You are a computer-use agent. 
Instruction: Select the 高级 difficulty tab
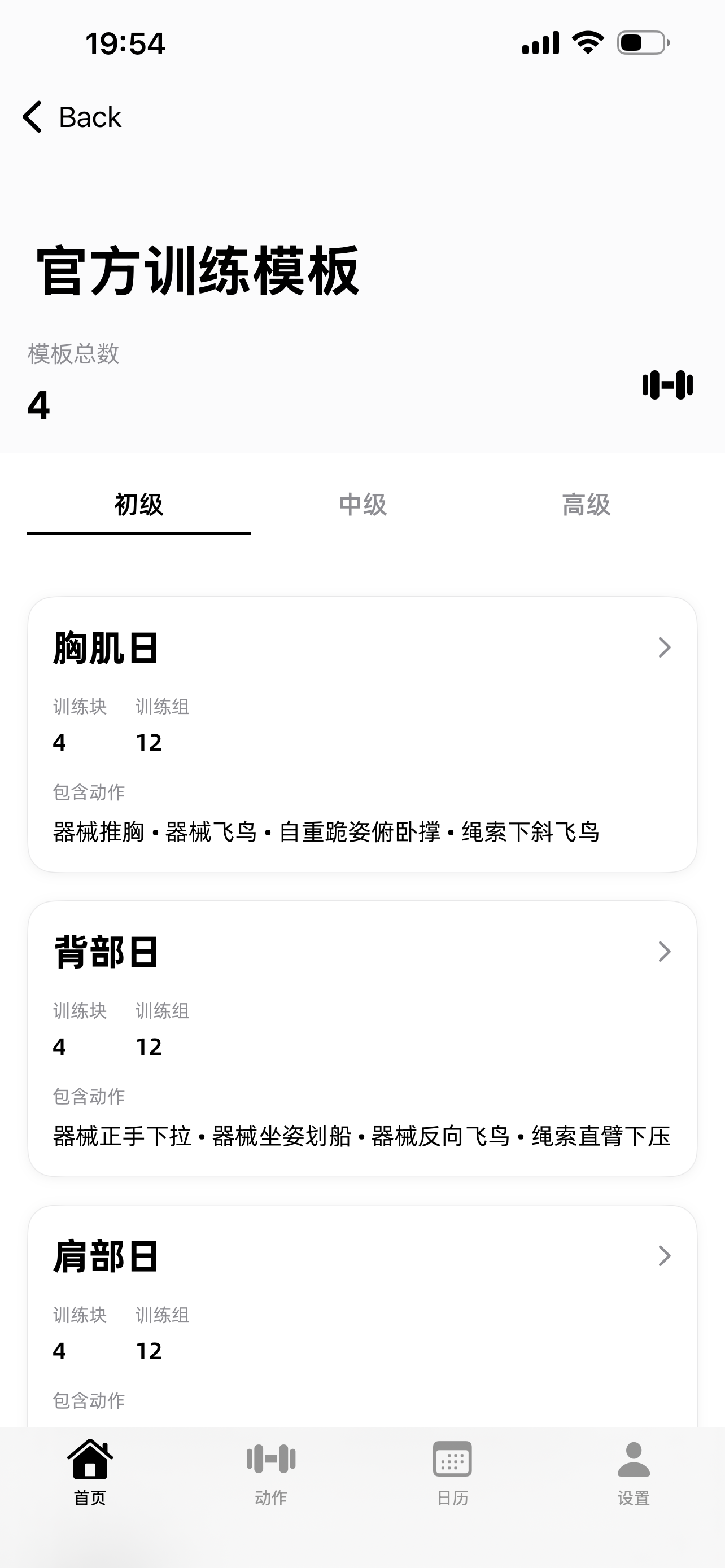click(x=586, y=505)
